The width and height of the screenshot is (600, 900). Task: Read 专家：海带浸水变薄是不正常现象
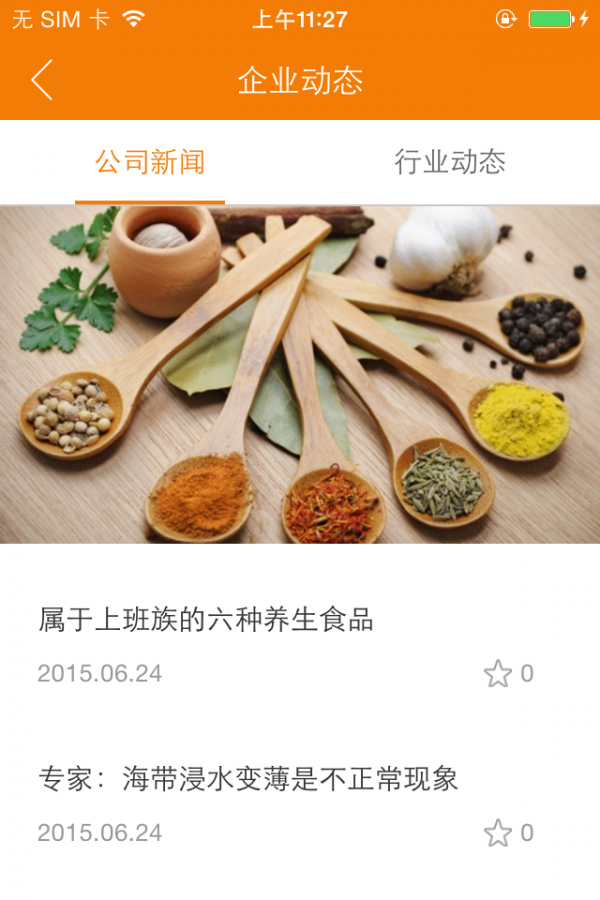click(x=248, y=779)
